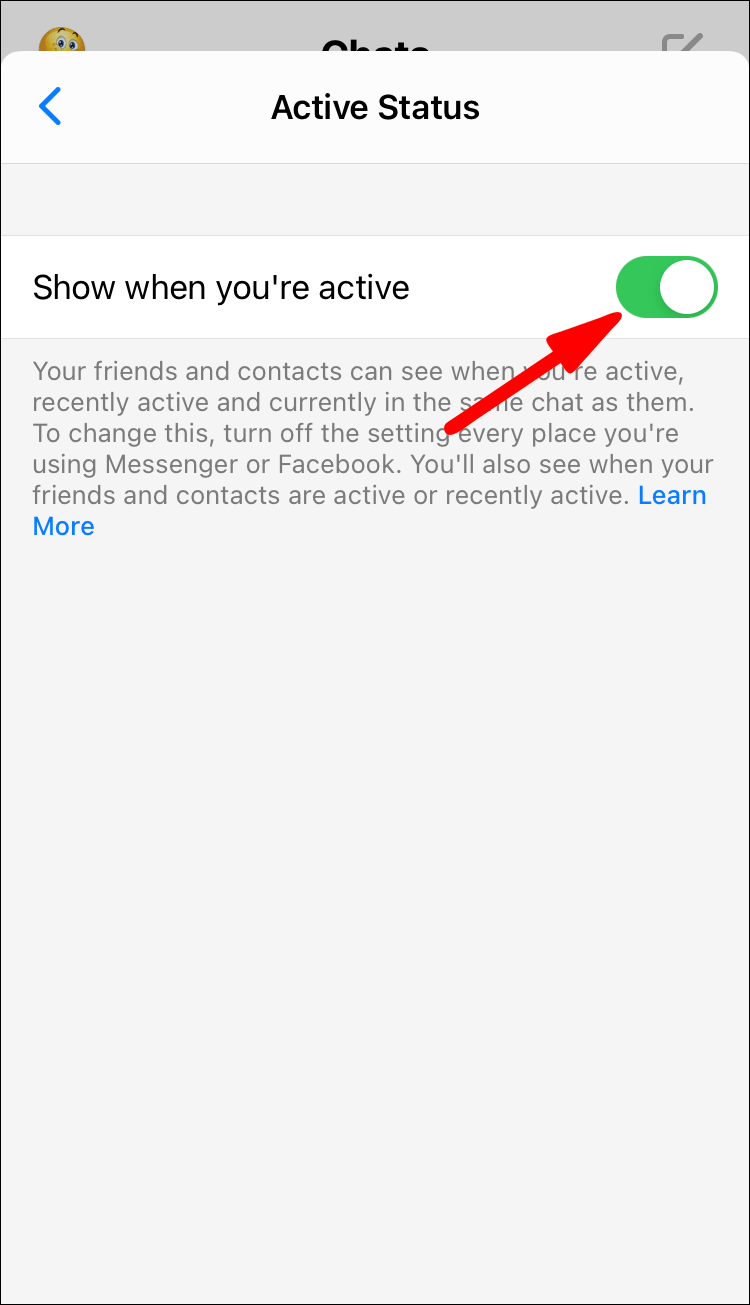The height and width of the screenshot is (1305, 750).
Task: Open the Learn More link
Action: [x=370, y=511]
